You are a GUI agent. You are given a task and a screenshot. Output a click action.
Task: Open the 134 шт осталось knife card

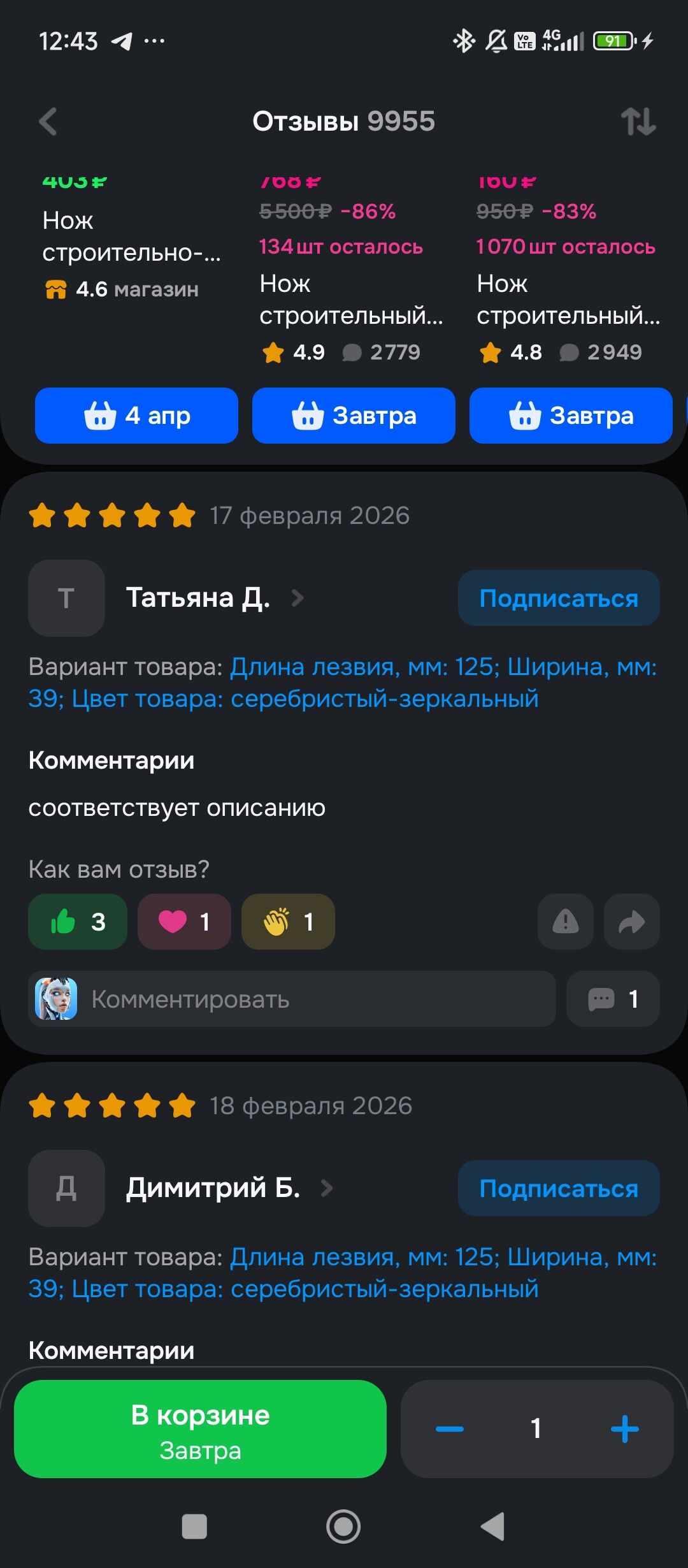pyautogui.click(x=350, y=298)
